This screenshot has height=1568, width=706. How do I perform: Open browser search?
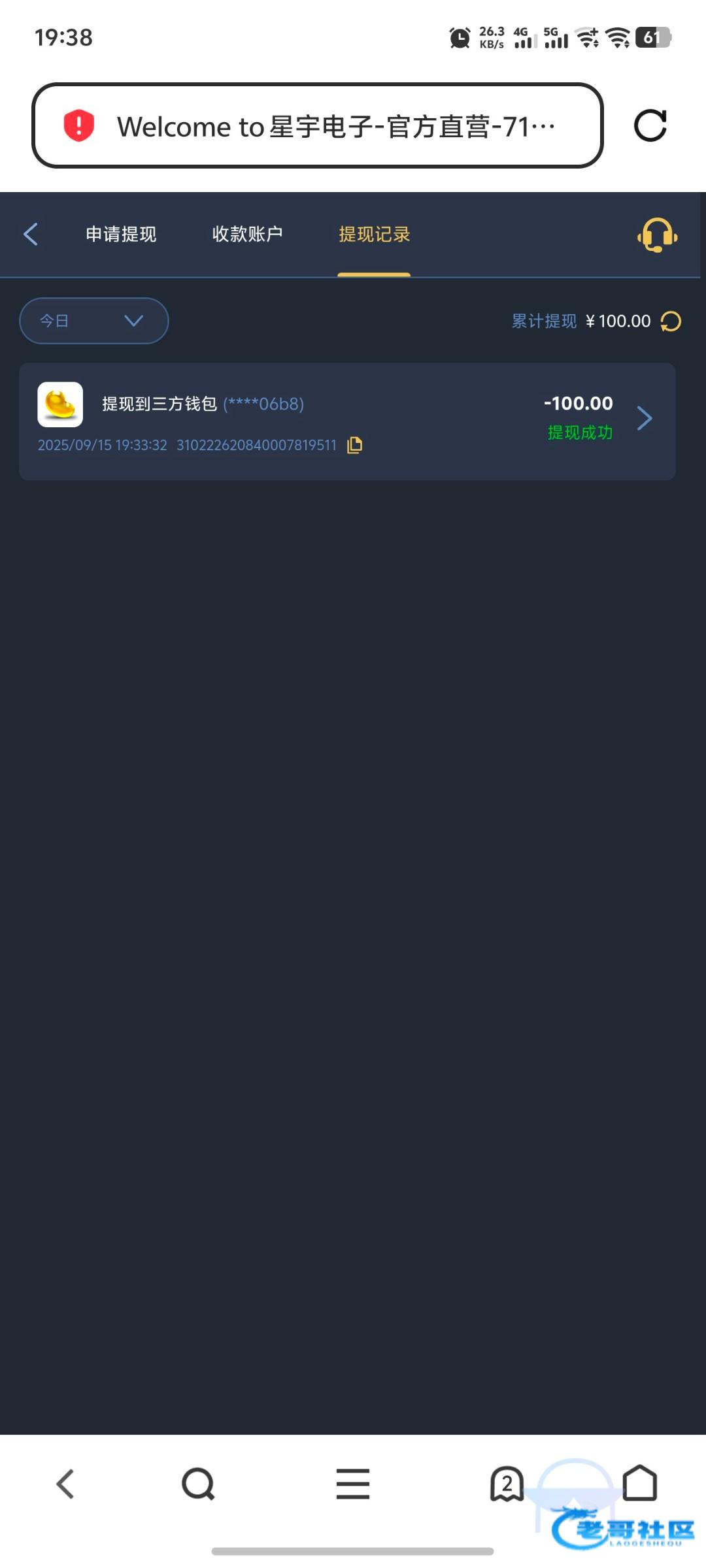click(198, 1484)
